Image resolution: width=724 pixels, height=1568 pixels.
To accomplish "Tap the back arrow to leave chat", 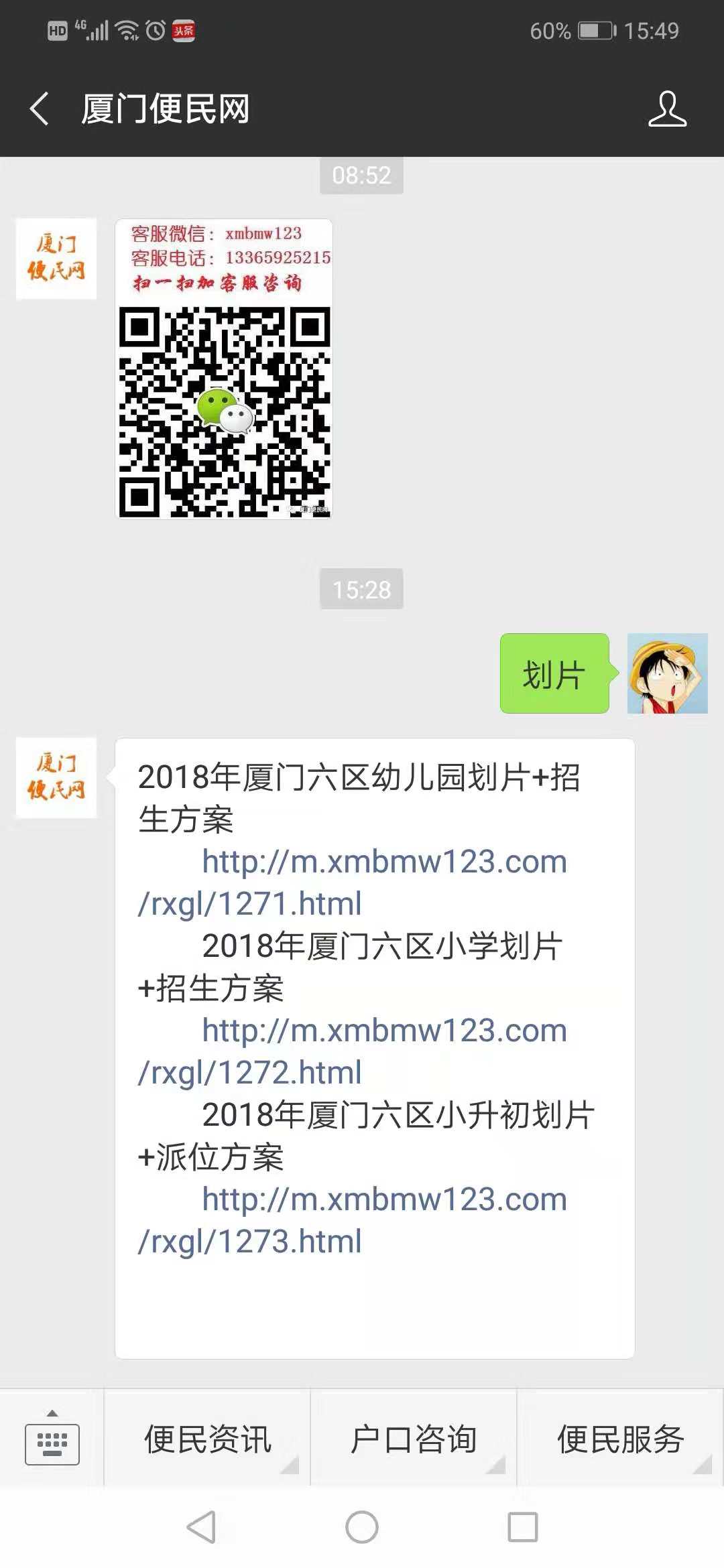I will click(x=38, y=109).
